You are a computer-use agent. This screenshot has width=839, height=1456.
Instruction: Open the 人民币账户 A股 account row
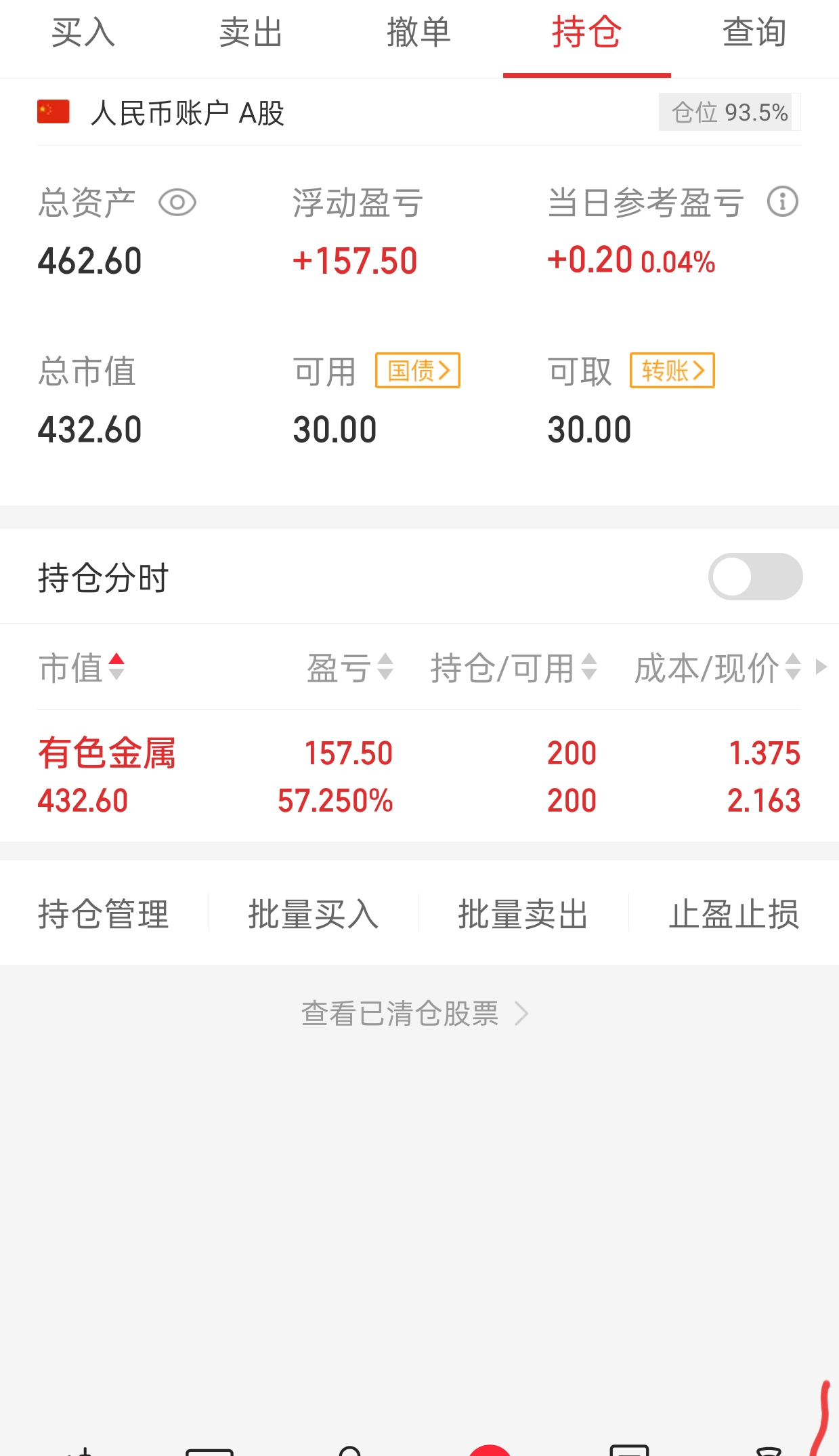point(188,112)
